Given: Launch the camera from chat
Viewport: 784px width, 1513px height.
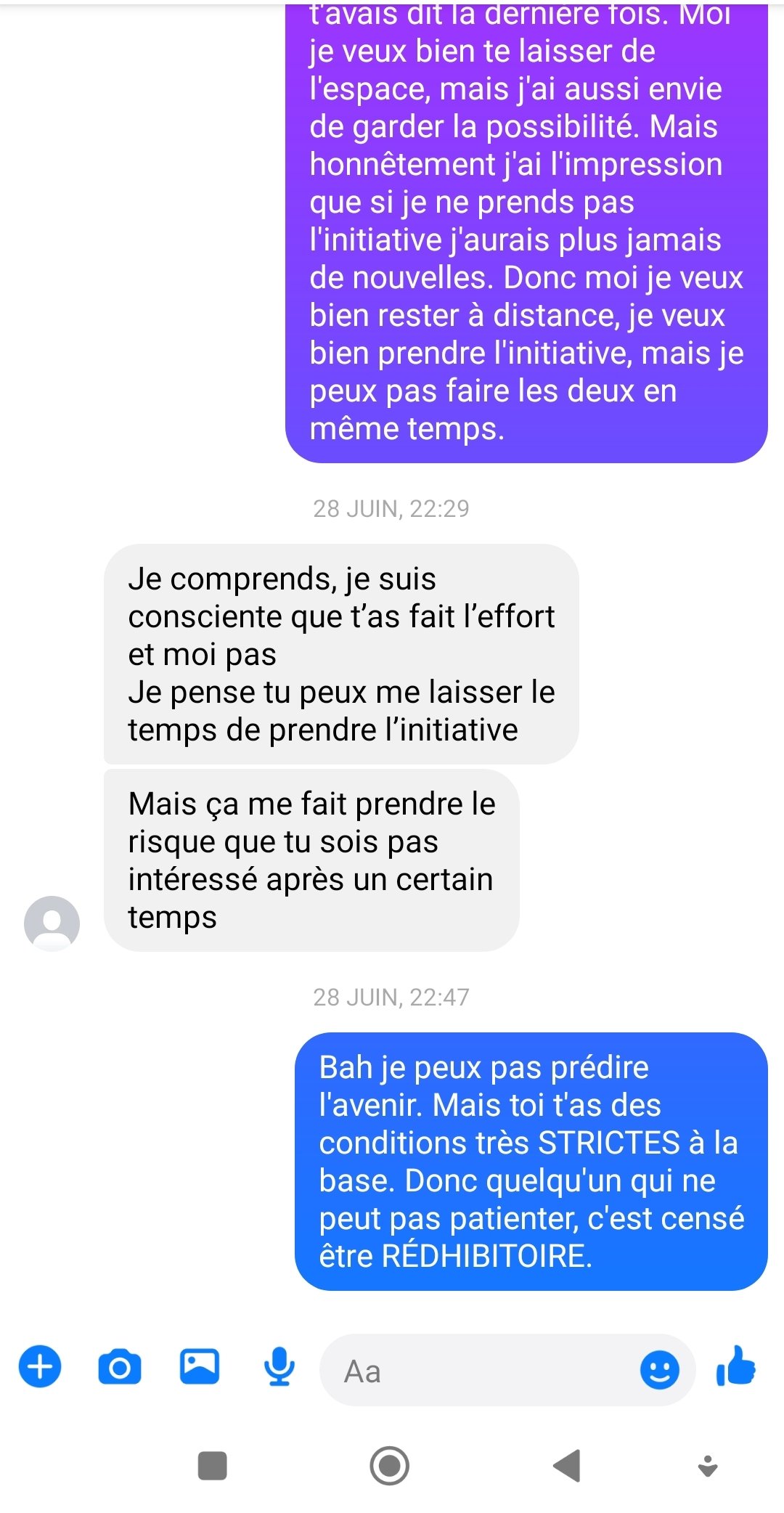Looking at the screenshot, I should point(120,1367).
